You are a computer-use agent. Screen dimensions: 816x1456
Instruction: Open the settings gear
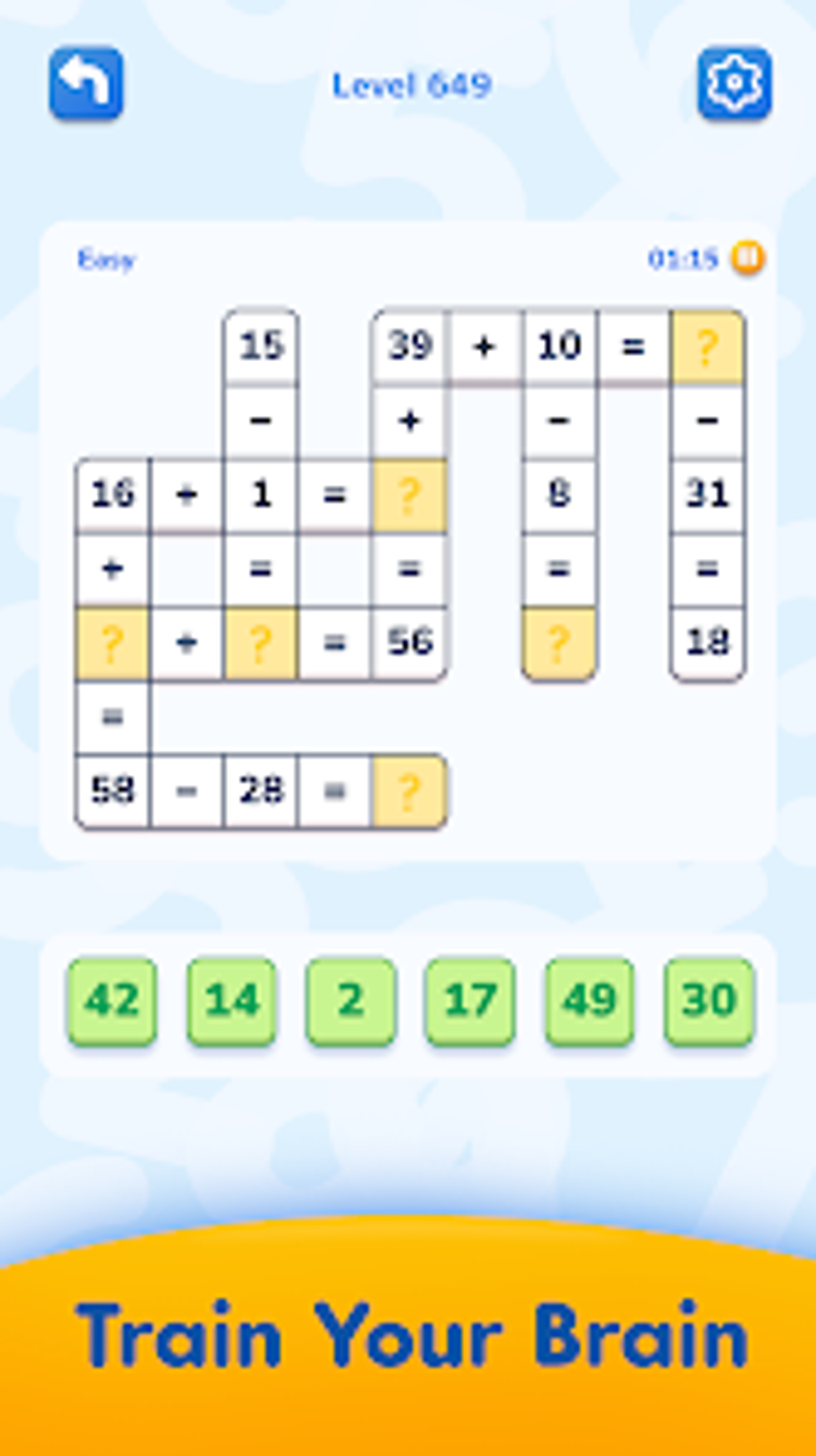(734, 84)
